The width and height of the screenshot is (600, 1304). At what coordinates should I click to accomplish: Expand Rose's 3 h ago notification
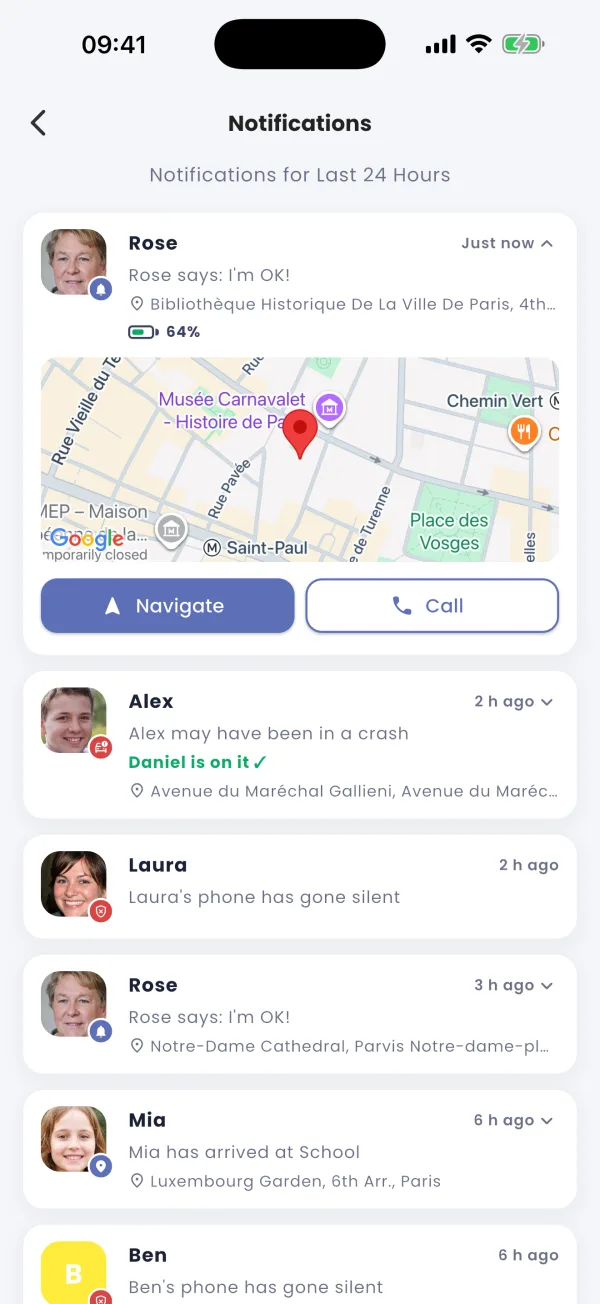(x=546, y=985)
